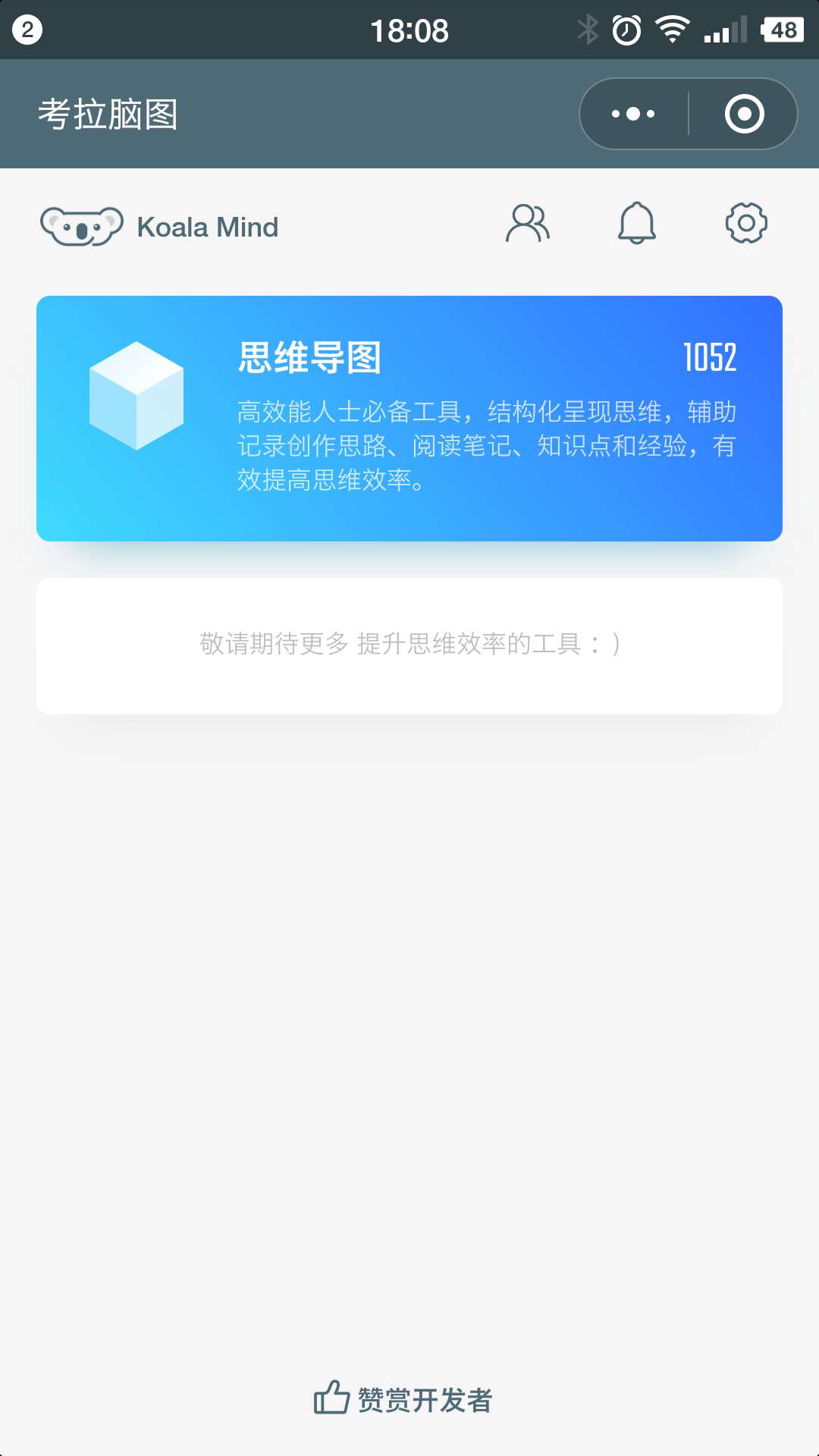Image resolution: width=819 pixels, height=1456 pixels.
Task: Open settings gear icon
Action: click(x=746, y=224)
